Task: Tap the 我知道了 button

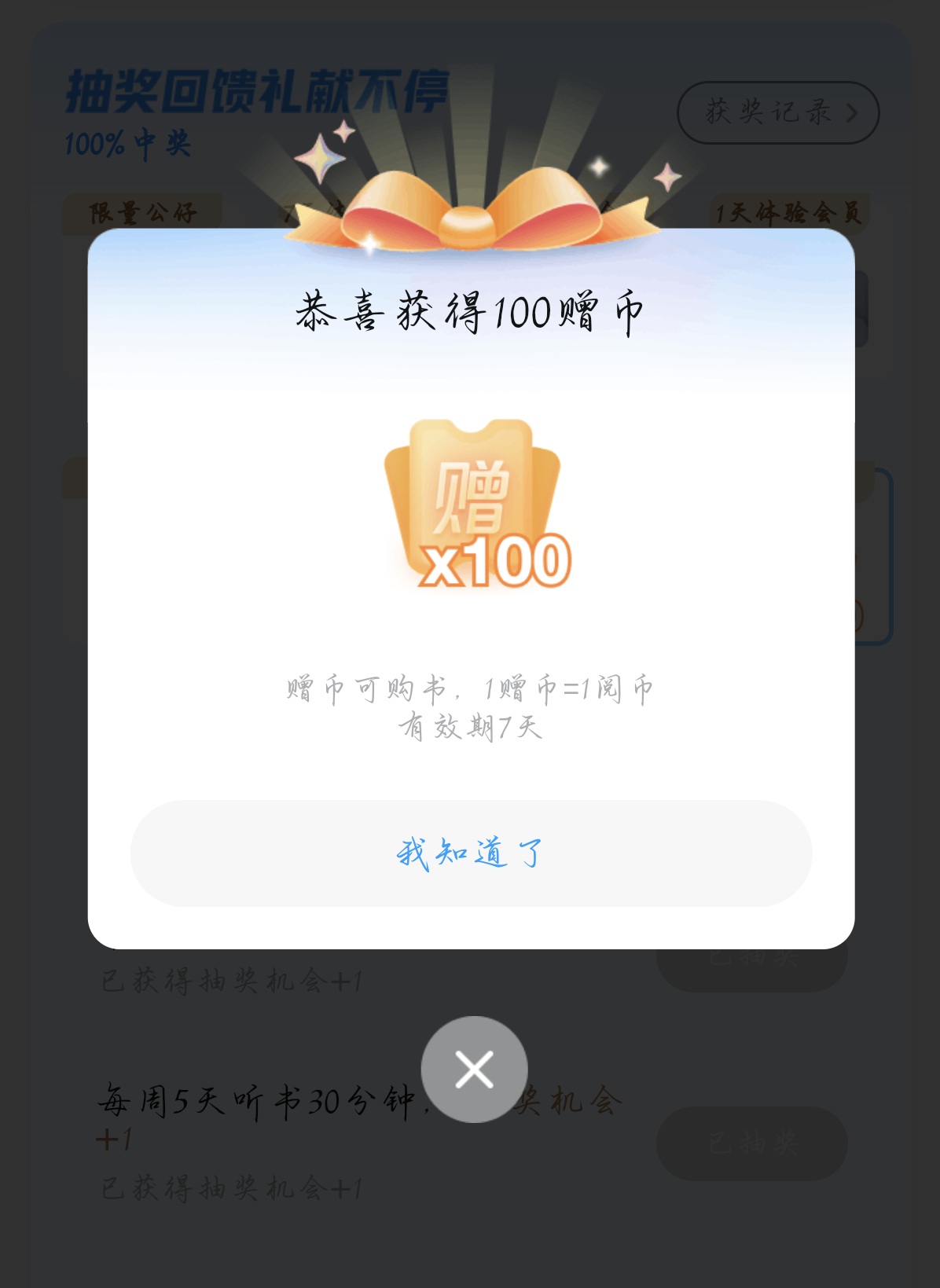Action: (470, 853)
